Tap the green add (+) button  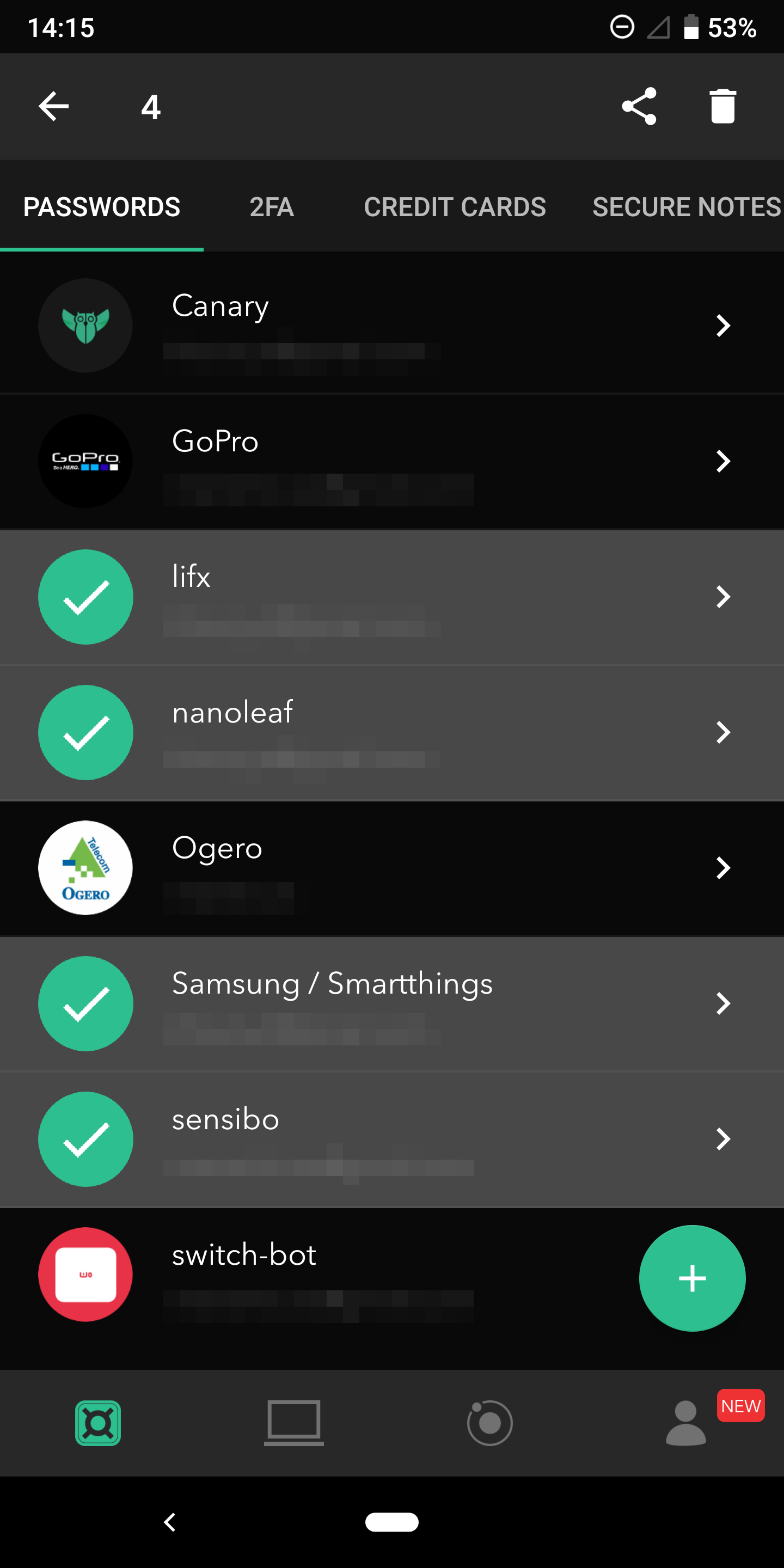[x=692, y=1279]
